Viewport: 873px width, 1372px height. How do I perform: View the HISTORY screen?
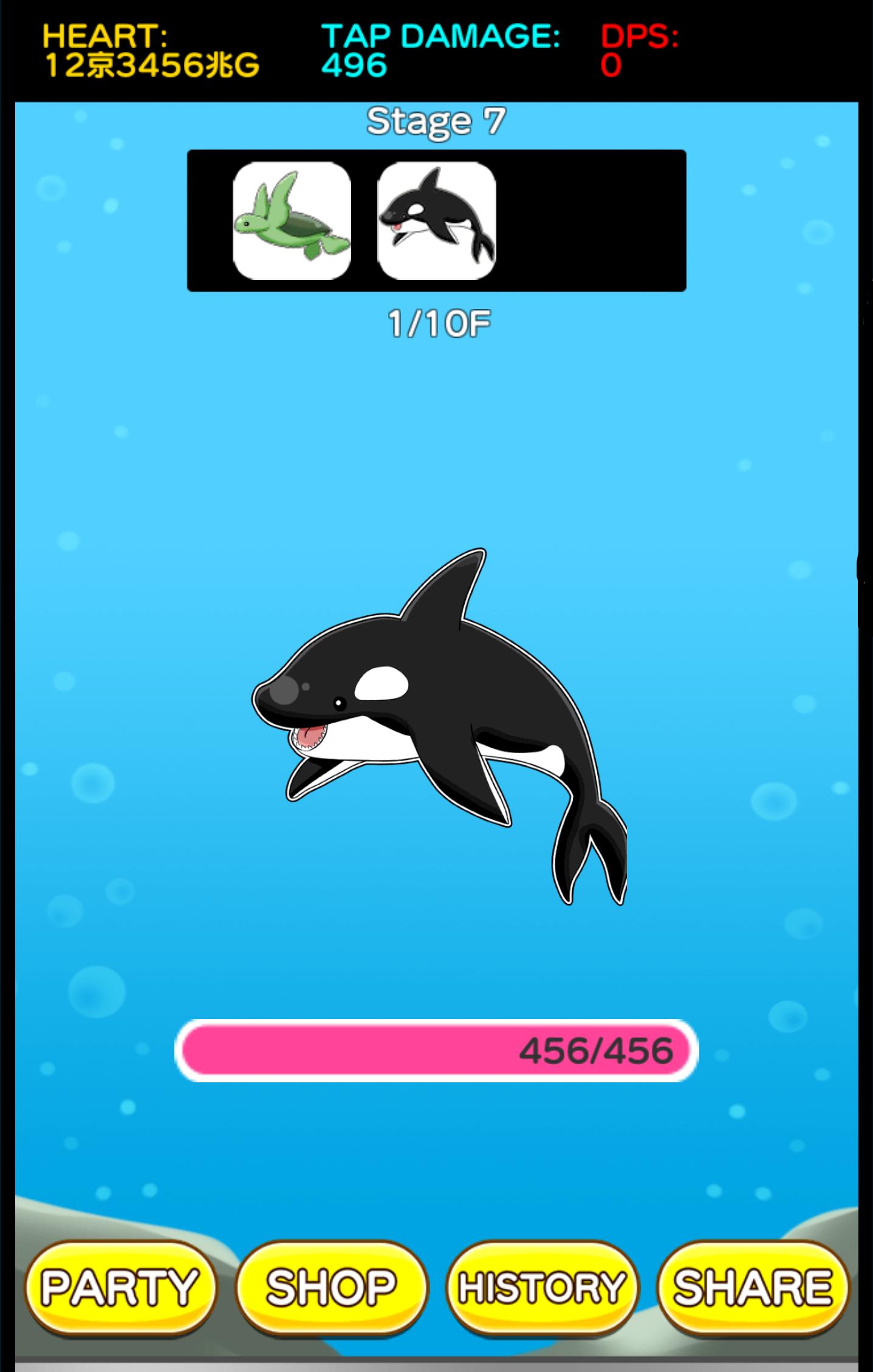tap(542, 1287)
